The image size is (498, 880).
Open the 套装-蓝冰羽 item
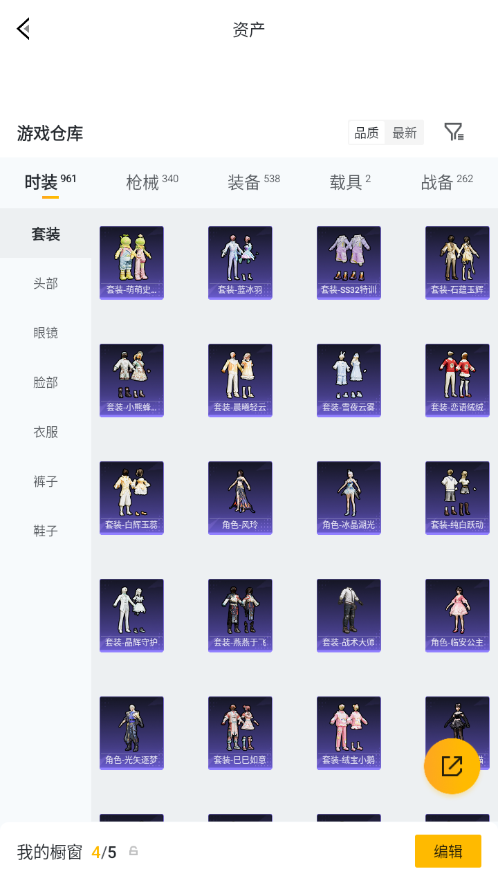click(240, 263)
